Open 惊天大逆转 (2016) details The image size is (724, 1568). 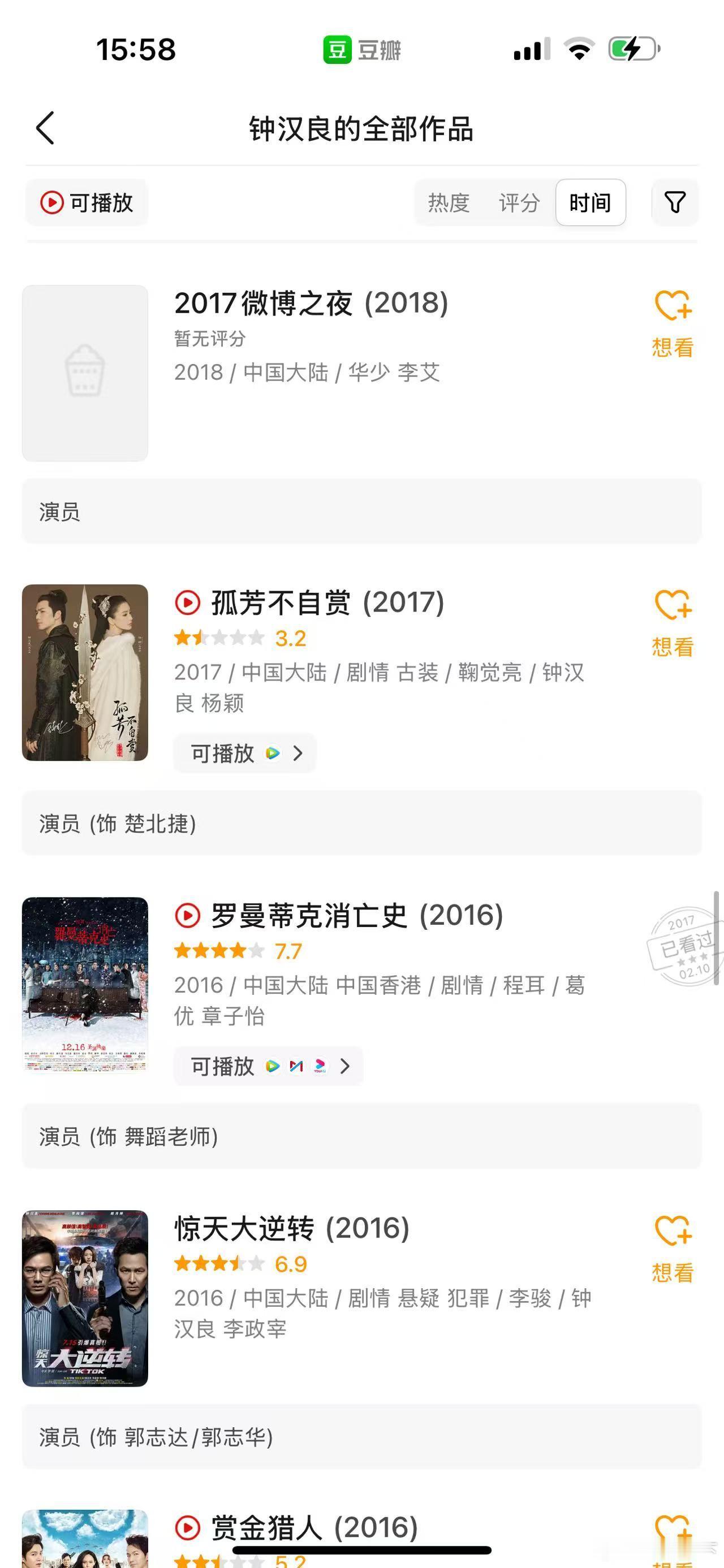point(292,1228)
